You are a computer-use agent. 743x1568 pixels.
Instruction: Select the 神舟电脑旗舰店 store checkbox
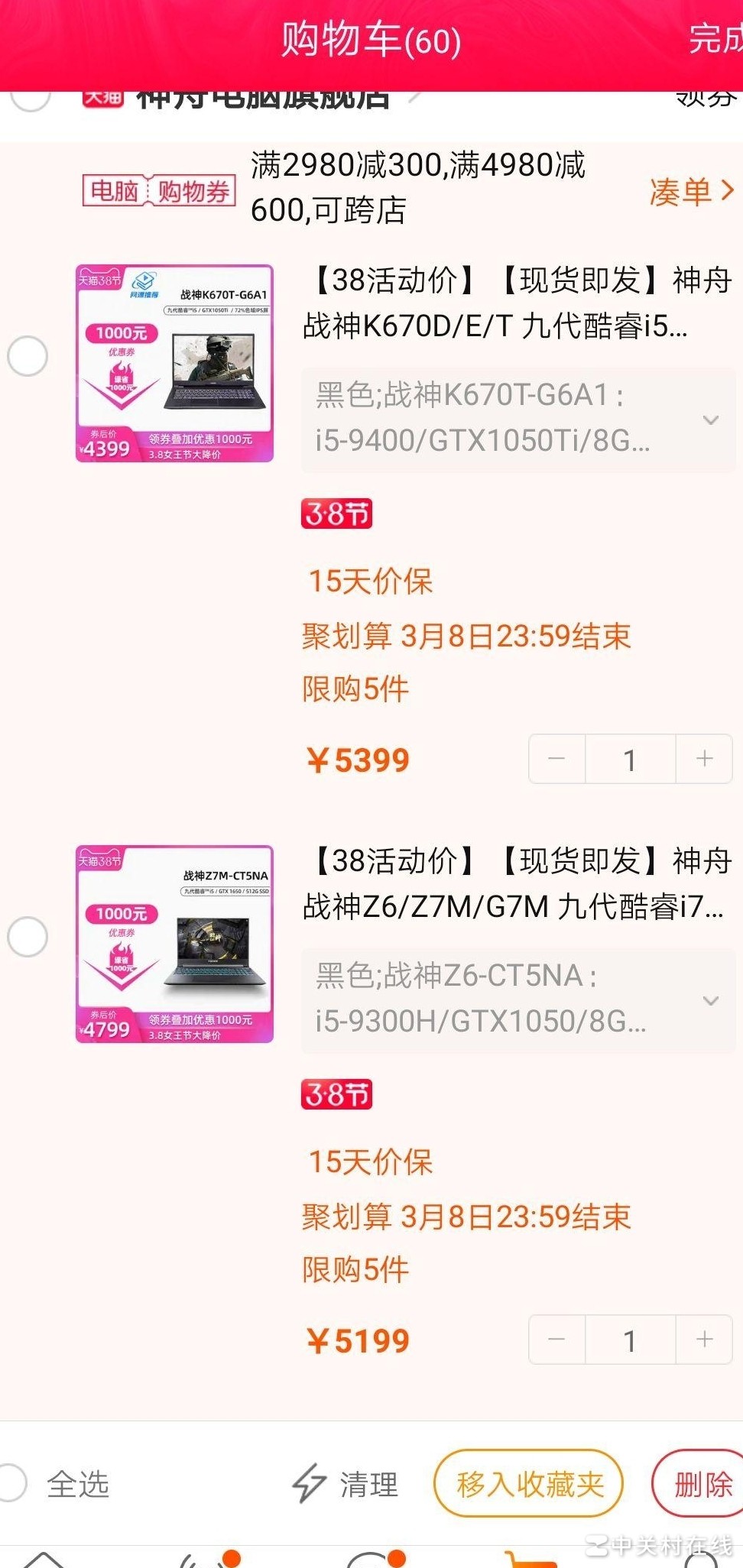pyautogui.click(x=31, y=98)
